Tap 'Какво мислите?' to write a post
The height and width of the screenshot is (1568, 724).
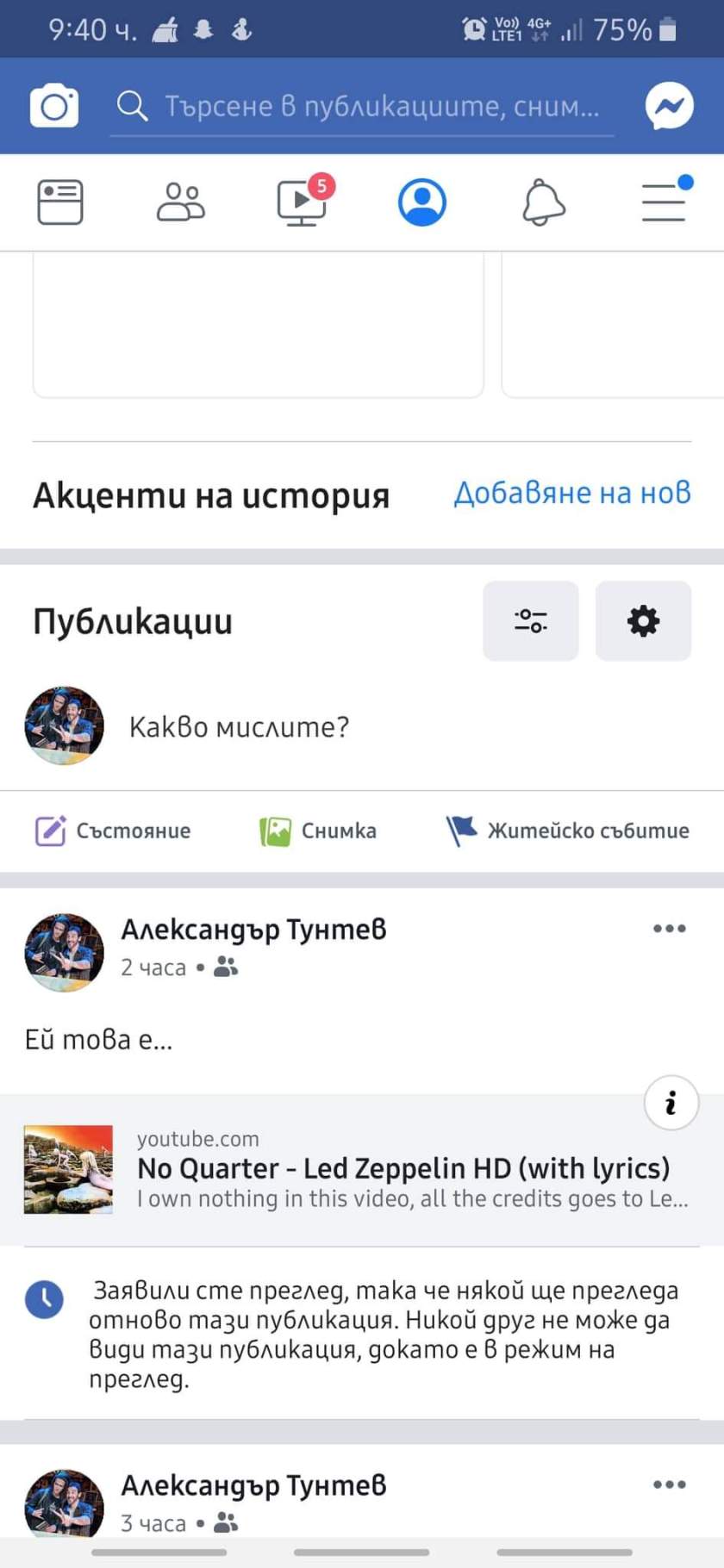(239, 727)
